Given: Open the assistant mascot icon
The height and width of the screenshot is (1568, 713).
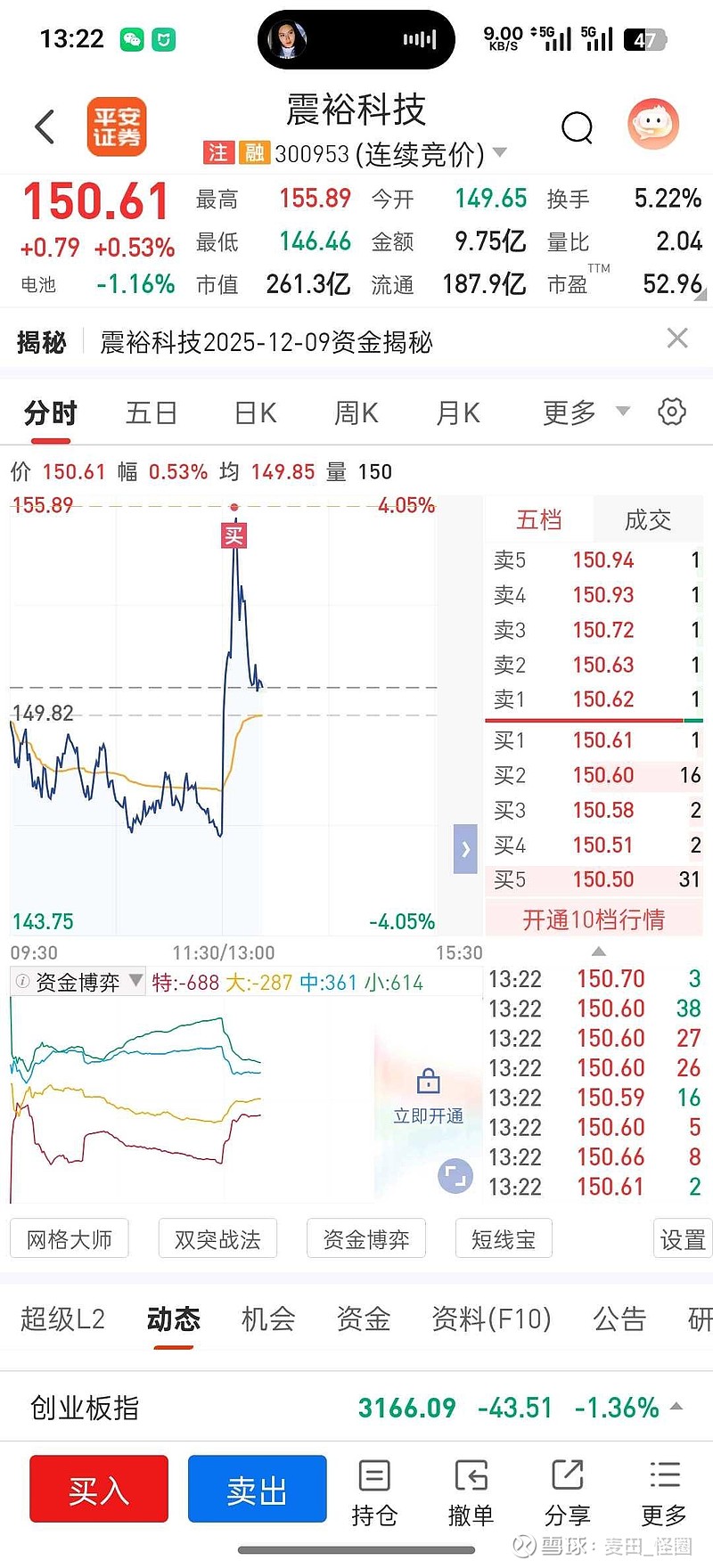Looking at the screenshot, I should [x=653, y=125].
